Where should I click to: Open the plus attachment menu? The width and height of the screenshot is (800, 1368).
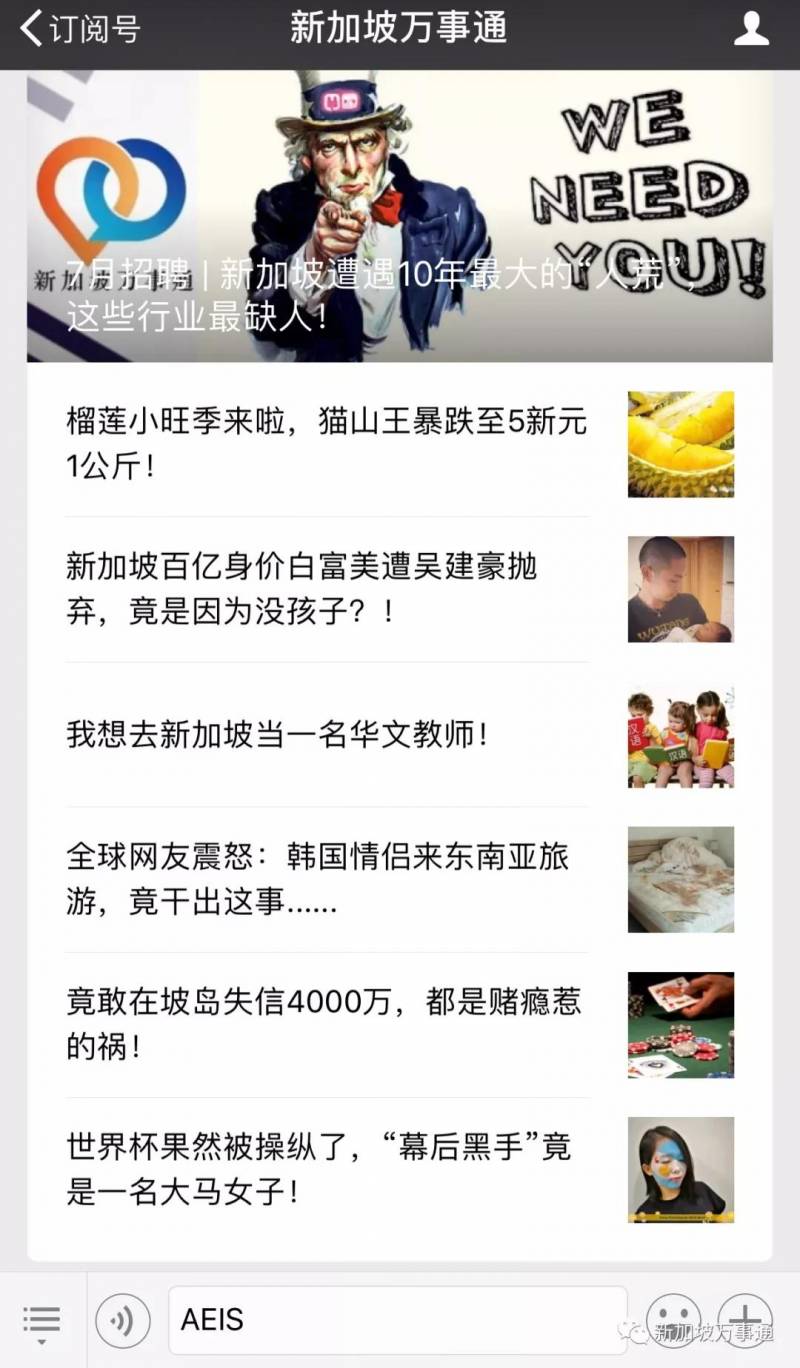tap(746, 1318)
